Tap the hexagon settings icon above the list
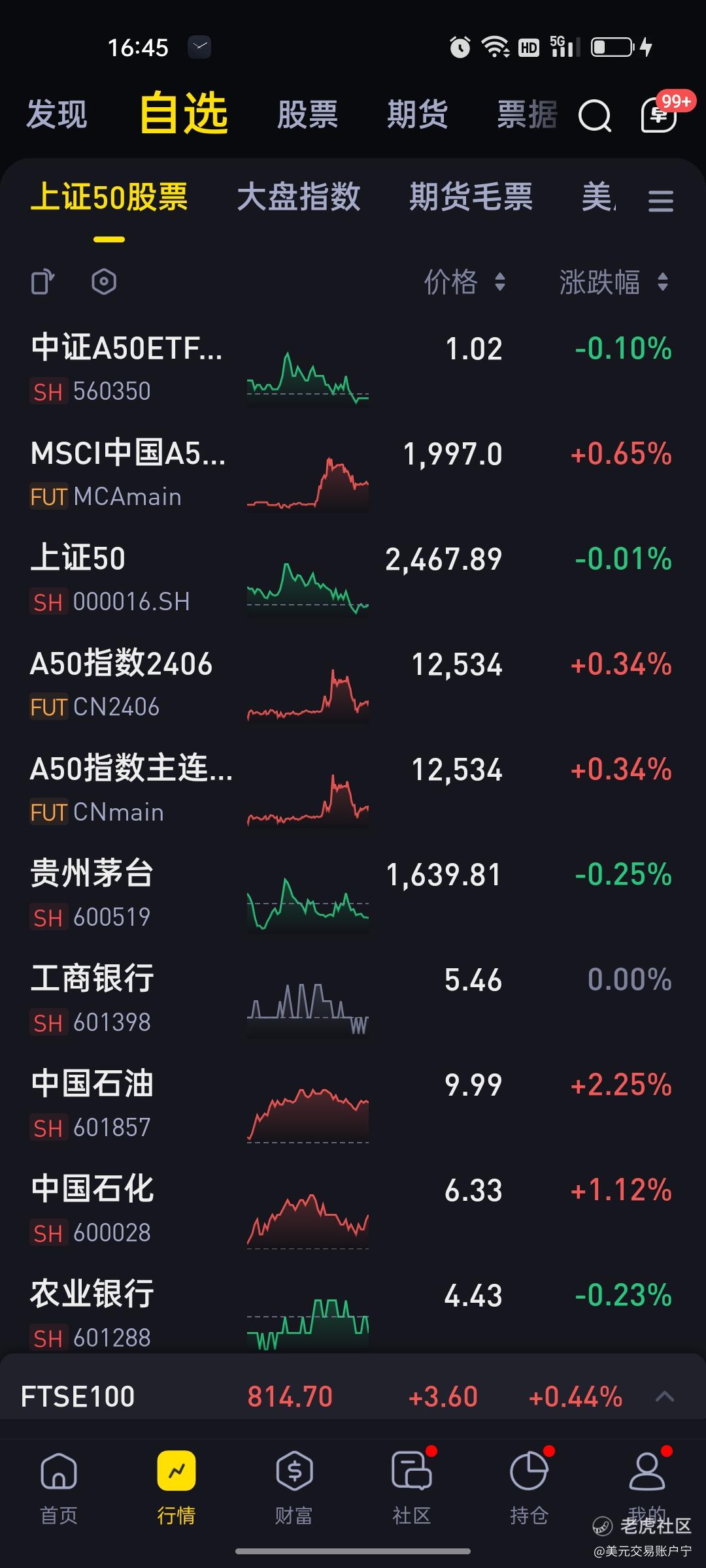 coord(104,282)
